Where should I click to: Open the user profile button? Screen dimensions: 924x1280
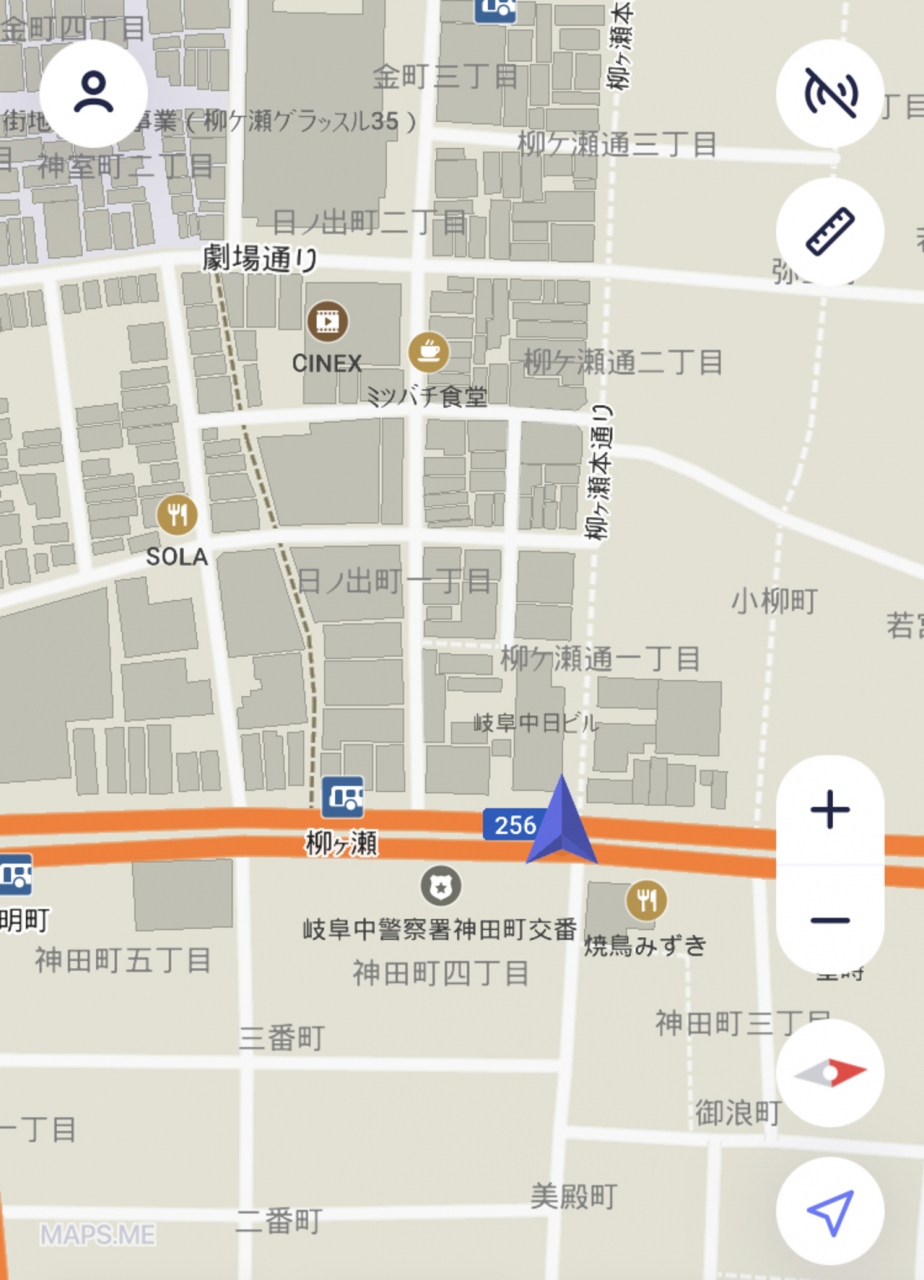pos(93,93)
